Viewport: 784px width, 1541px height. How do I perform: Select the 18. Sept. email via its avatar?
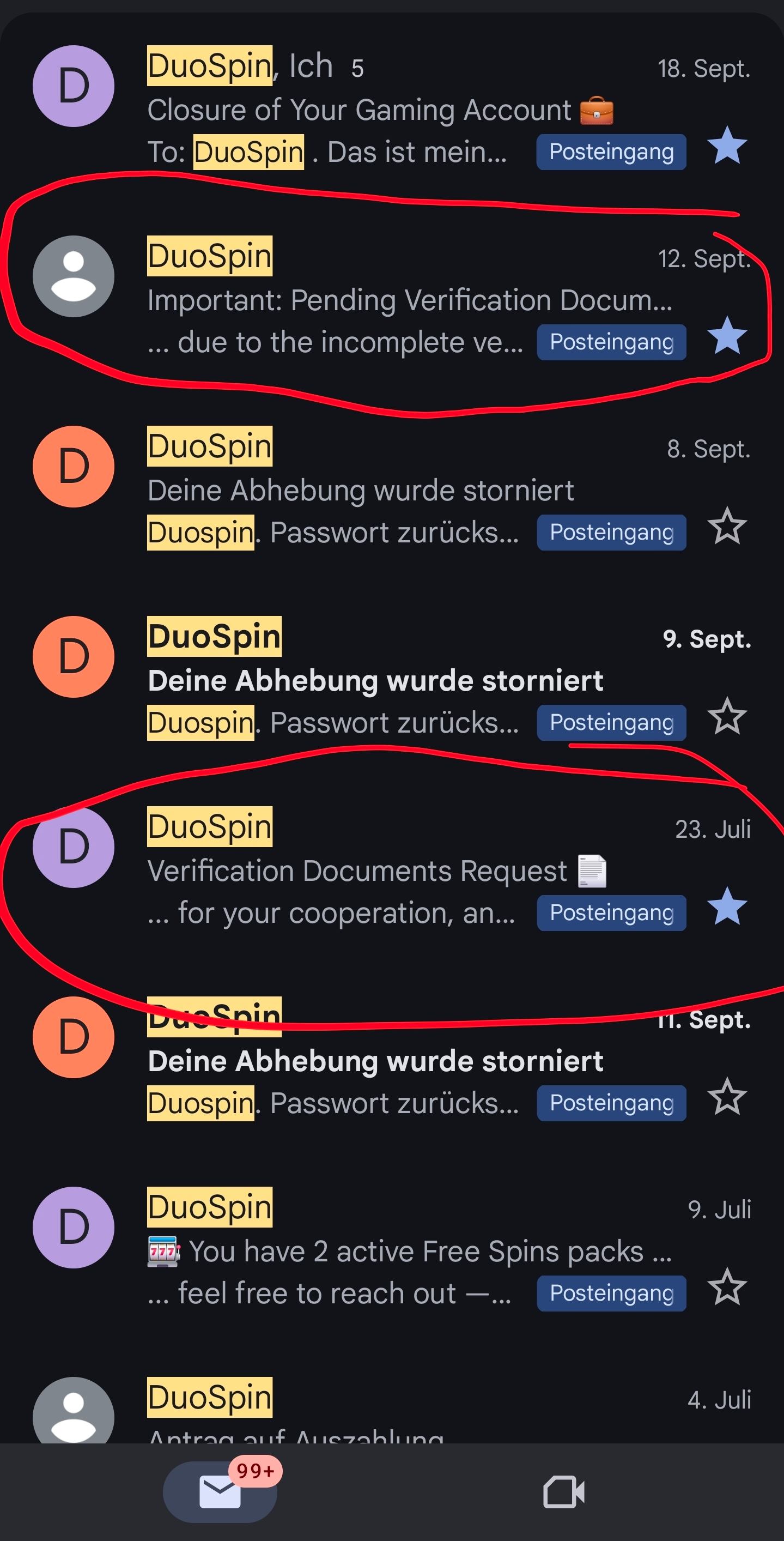(74, 86)
